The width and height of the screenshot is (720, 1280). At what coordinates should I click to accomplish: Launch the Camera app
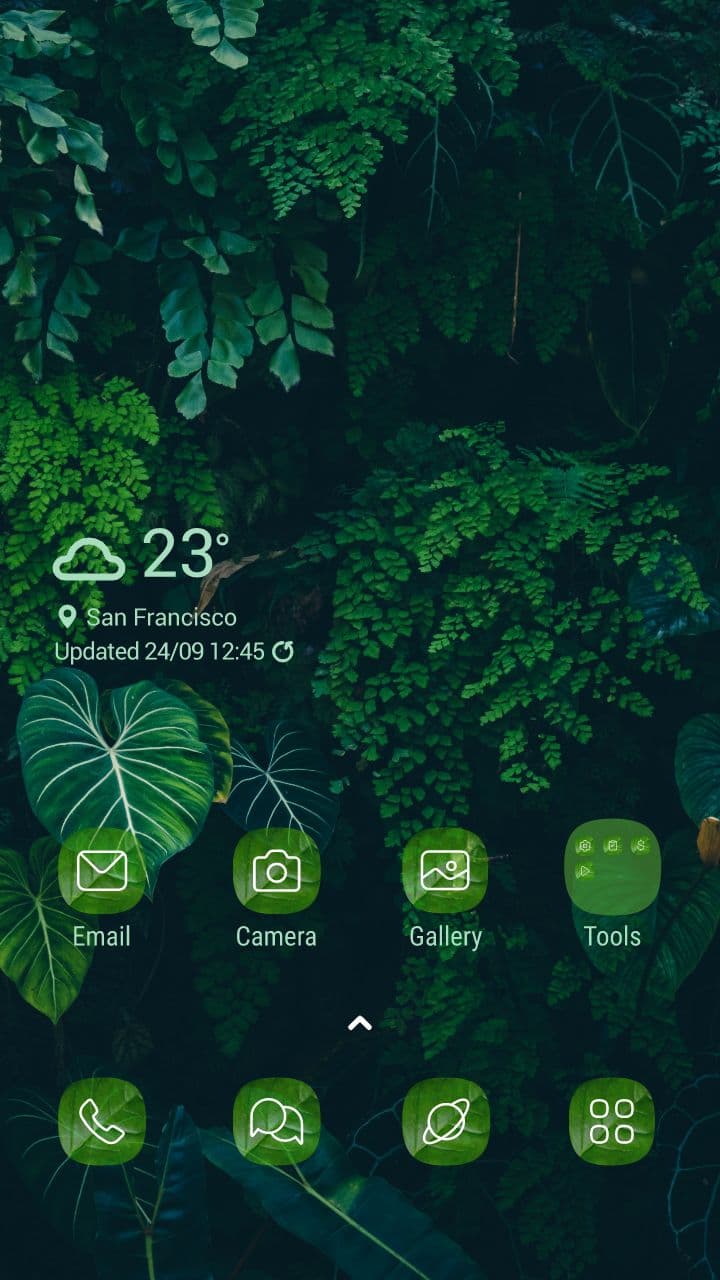point(276,871)
